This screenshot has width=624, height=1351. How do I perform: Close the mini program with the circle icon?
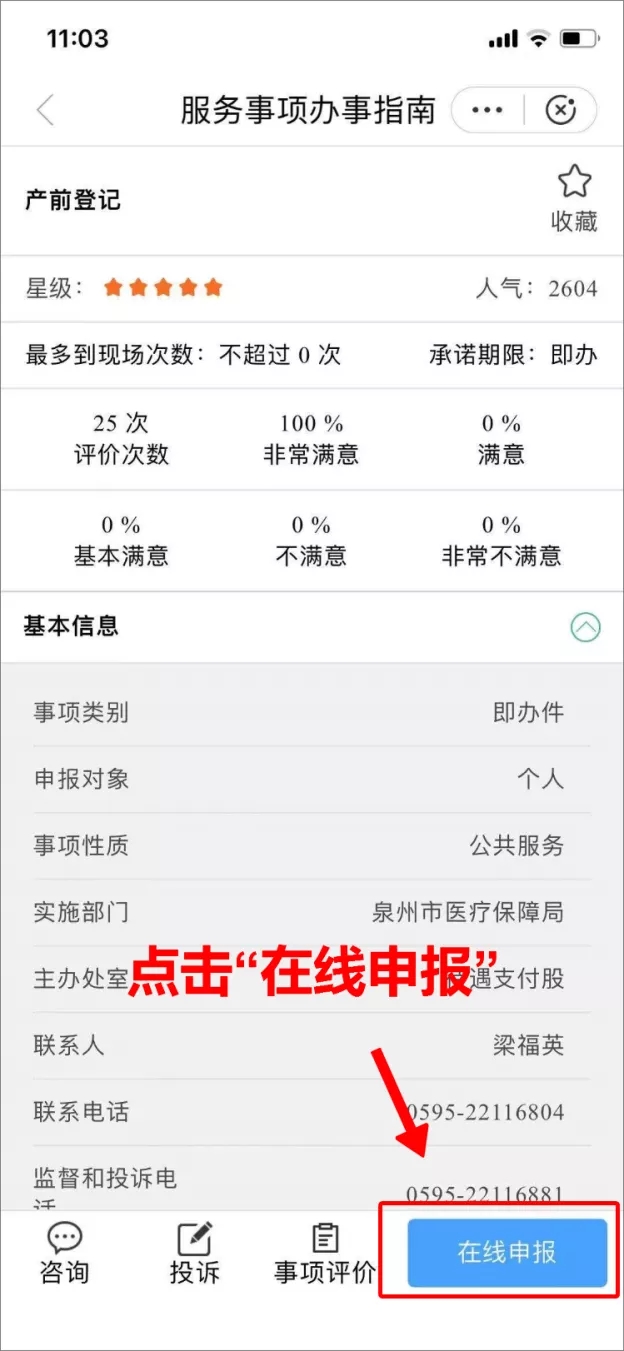(561, 110)
